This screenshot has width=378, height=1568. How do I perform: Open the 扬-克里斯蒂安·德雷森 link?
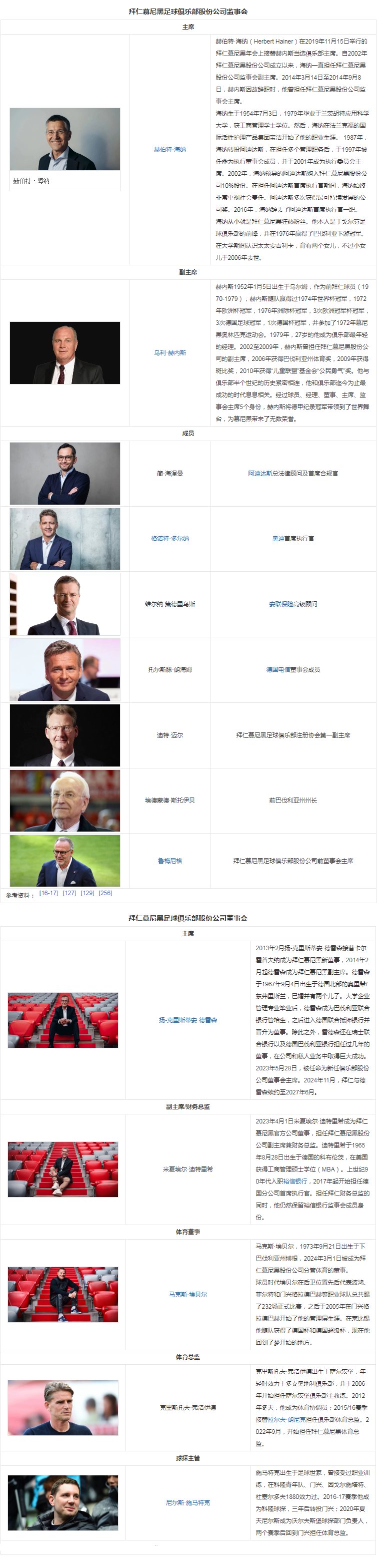click(x=188, y=1020)
